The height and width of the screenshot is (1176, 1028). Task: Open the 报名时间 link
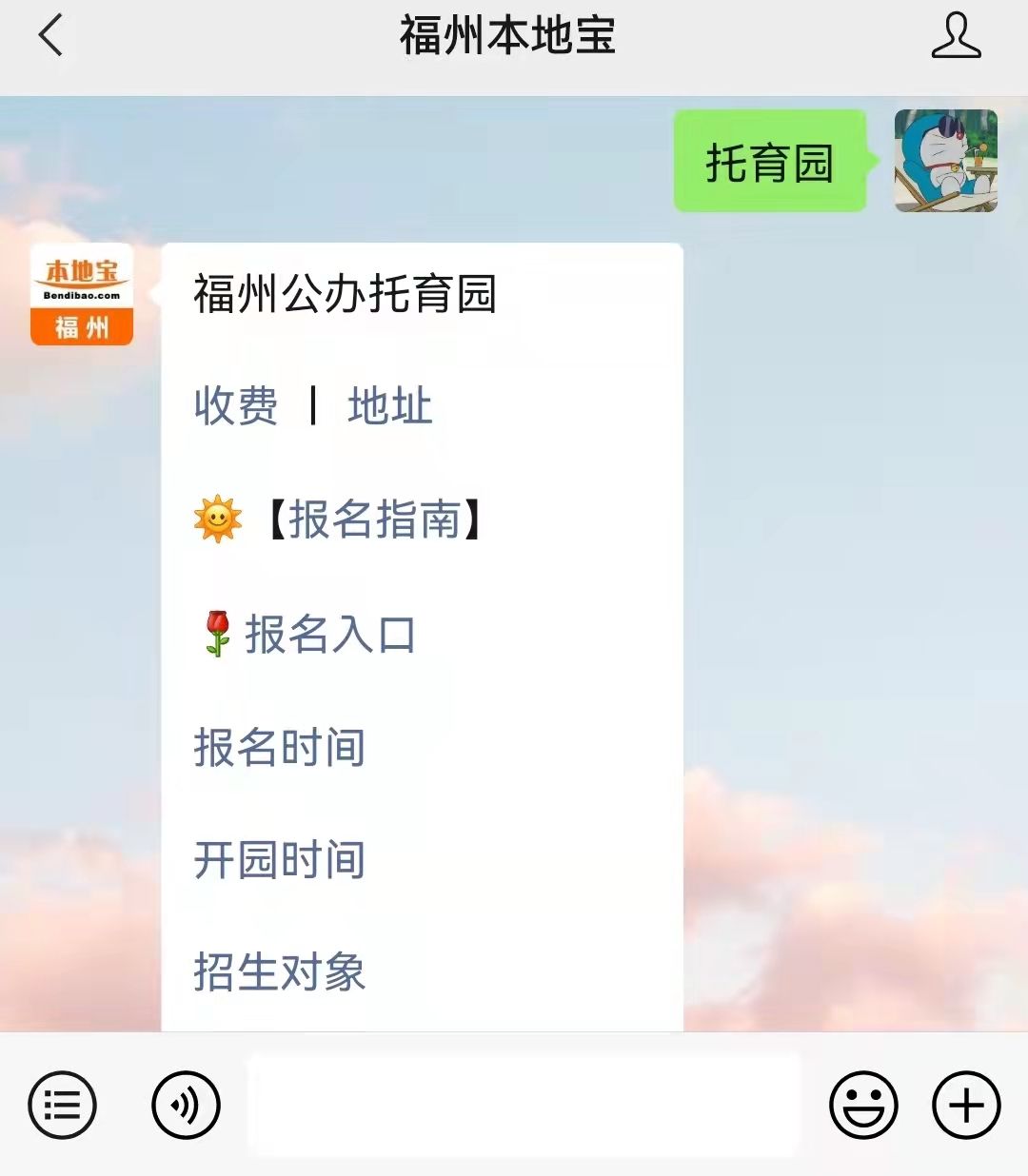tap(280, 747)
